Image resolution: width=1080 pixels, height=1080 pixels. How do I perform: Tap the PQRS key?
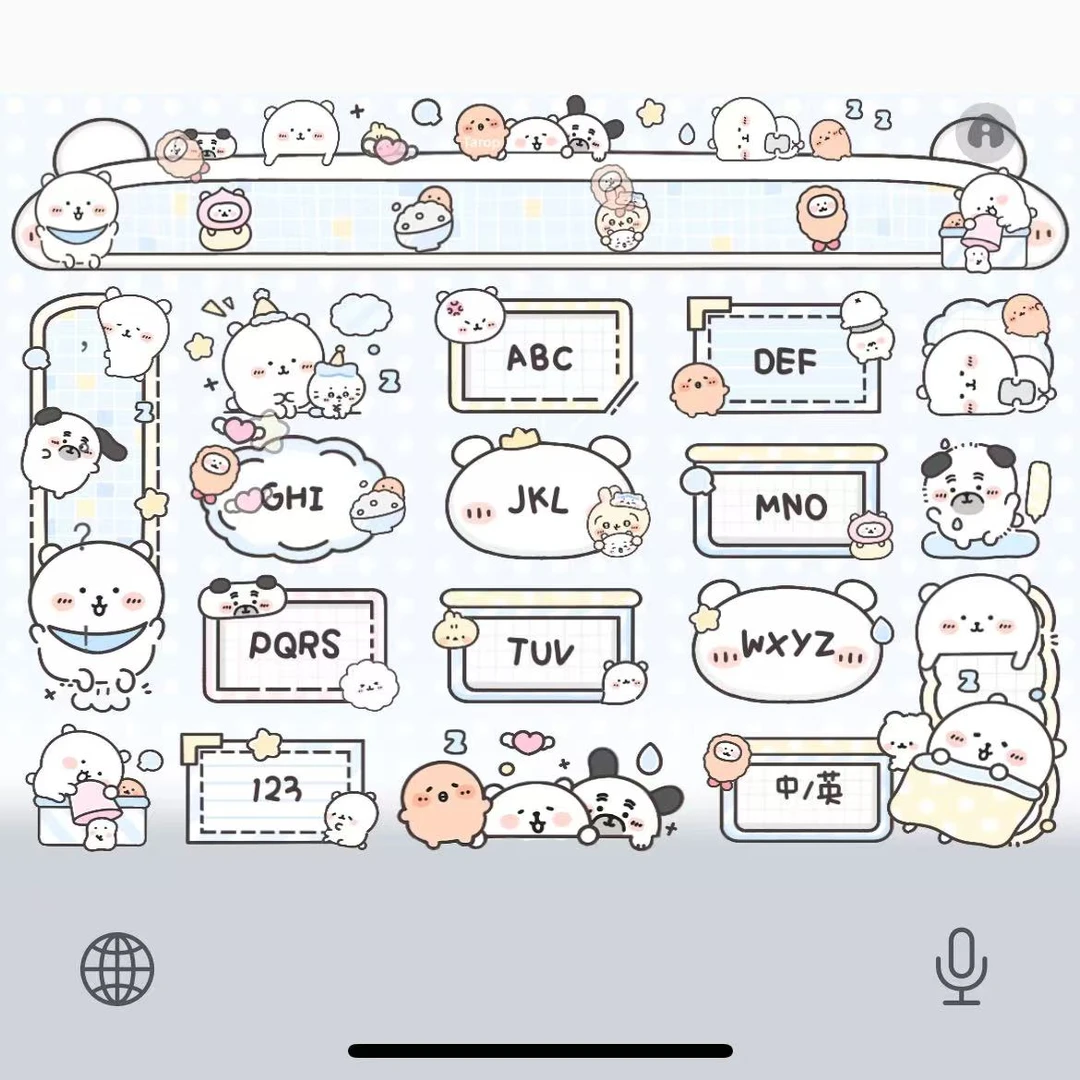click(294, 645)
